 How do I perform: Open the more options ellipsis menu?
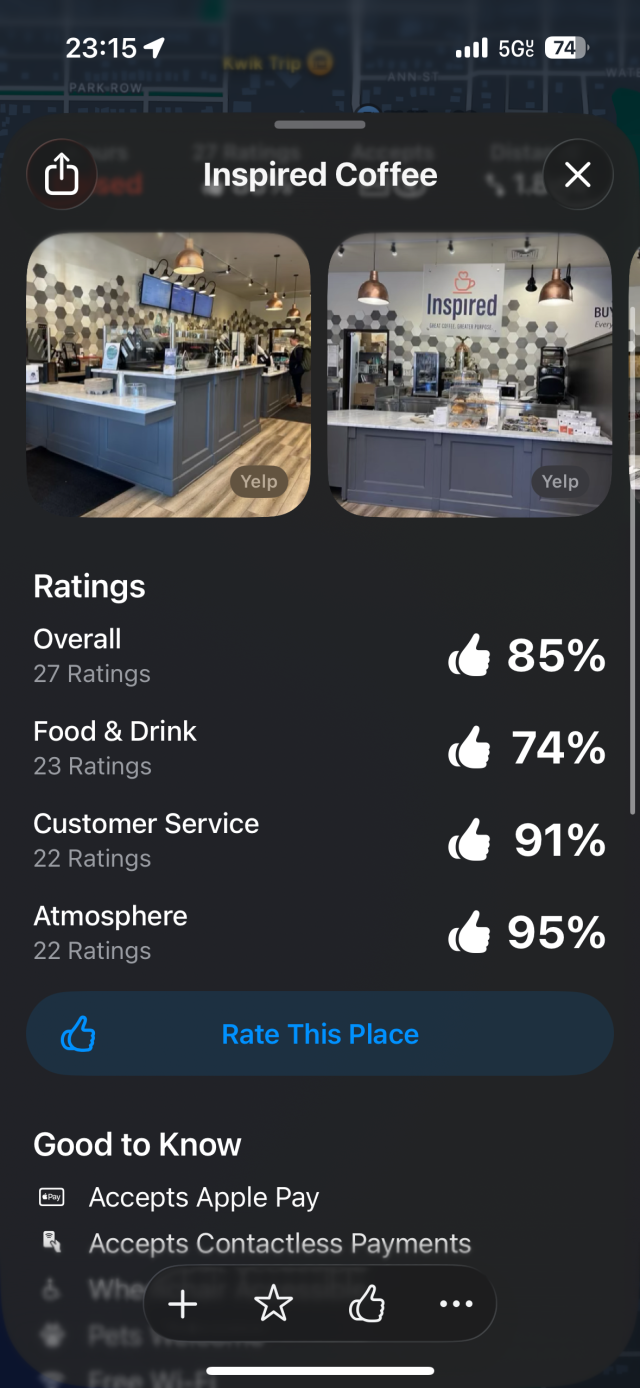(x=456, y=1304)
